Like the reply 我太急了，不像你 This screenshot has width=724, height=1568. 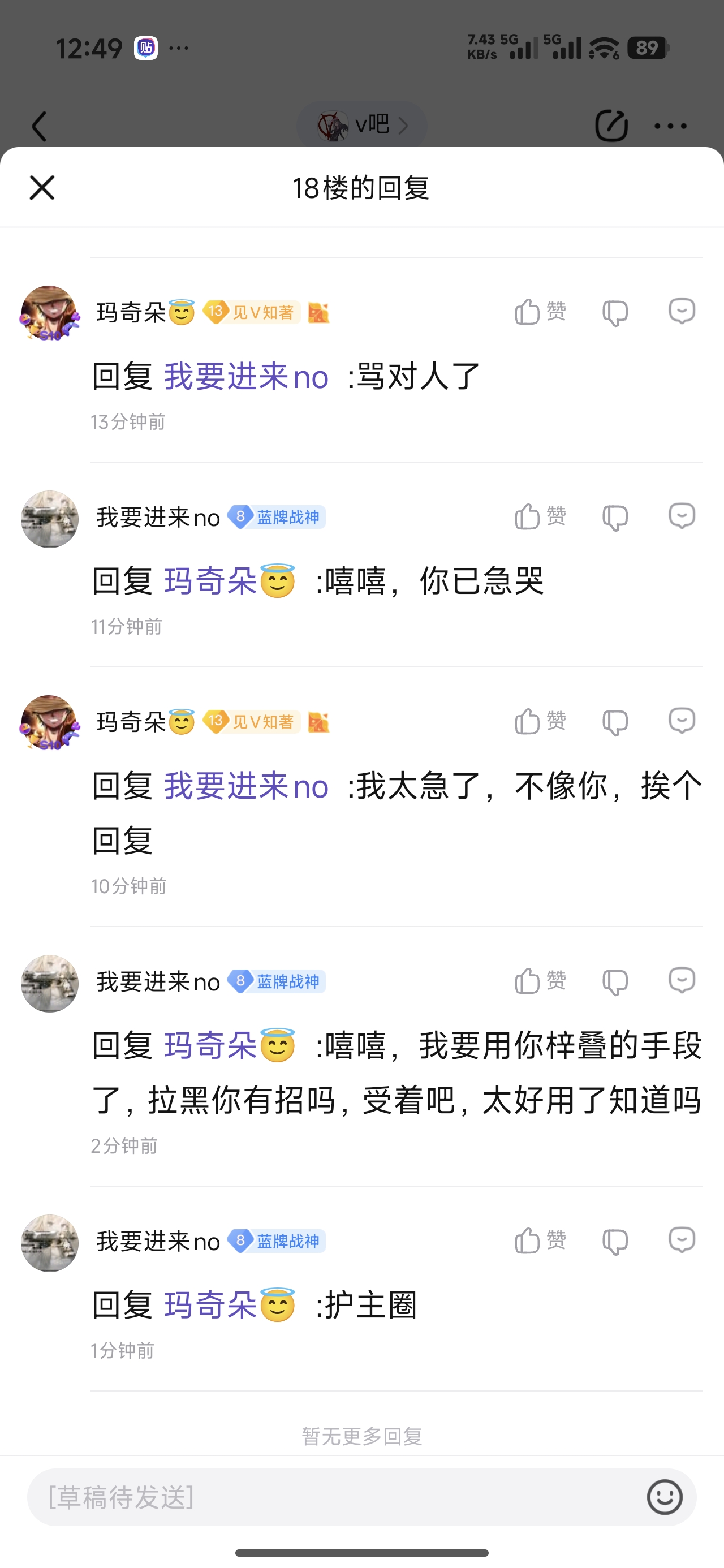point(540,721)
